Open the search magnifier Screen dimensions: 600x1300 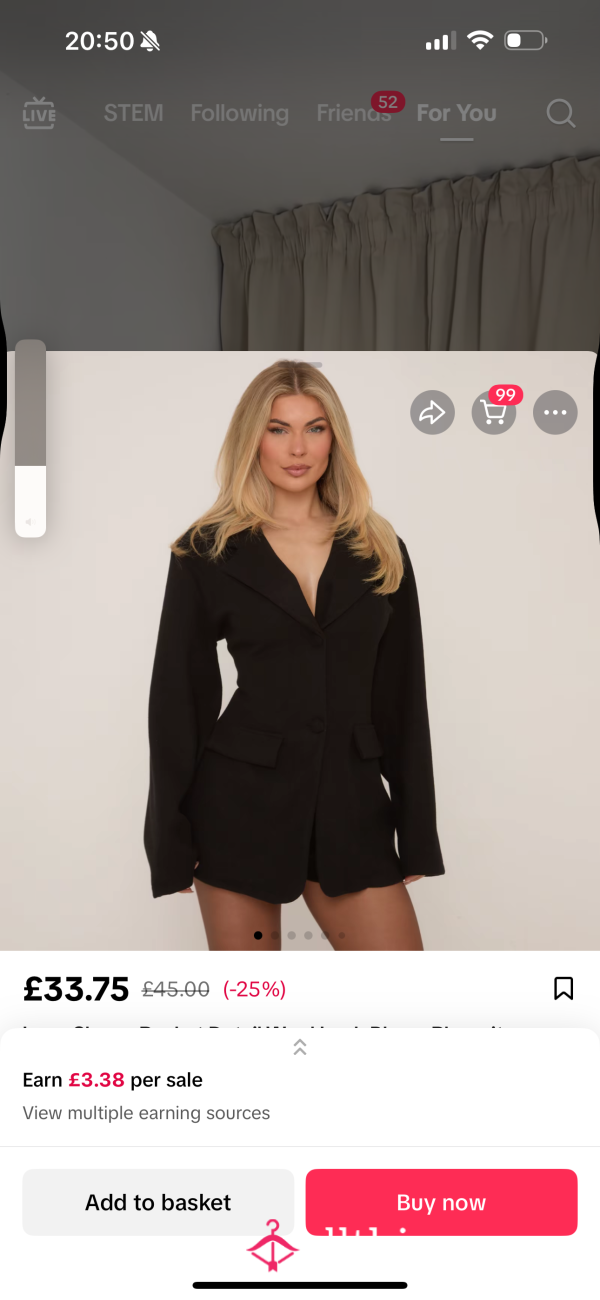(561, 113)
